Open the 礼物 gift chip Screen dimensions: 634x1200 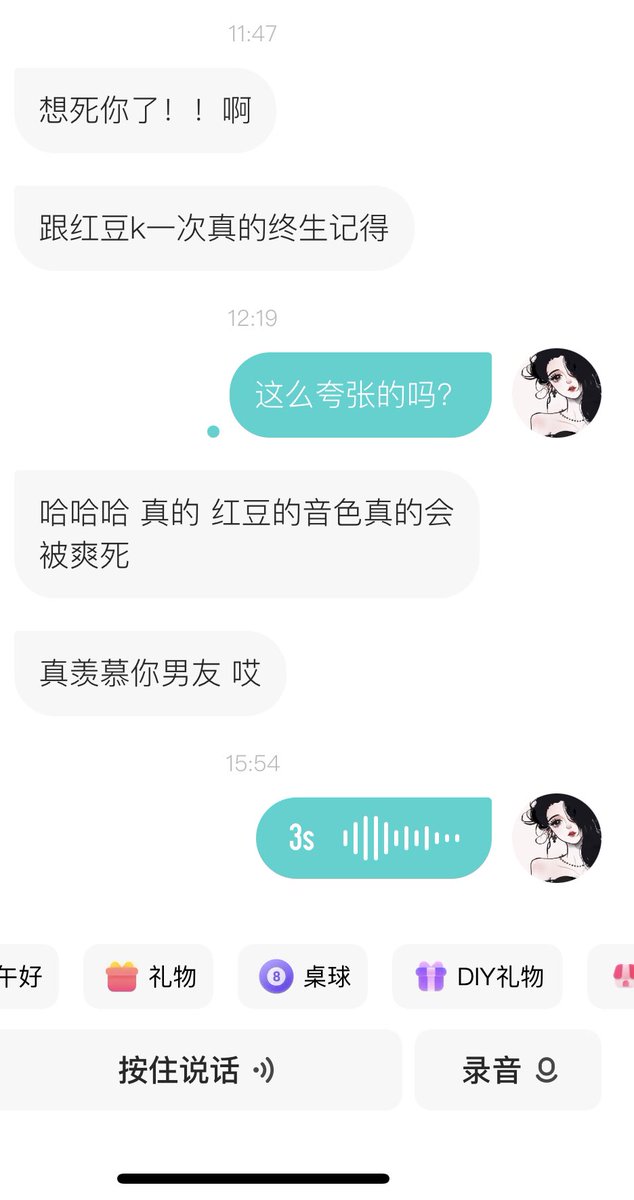[148, 976]
